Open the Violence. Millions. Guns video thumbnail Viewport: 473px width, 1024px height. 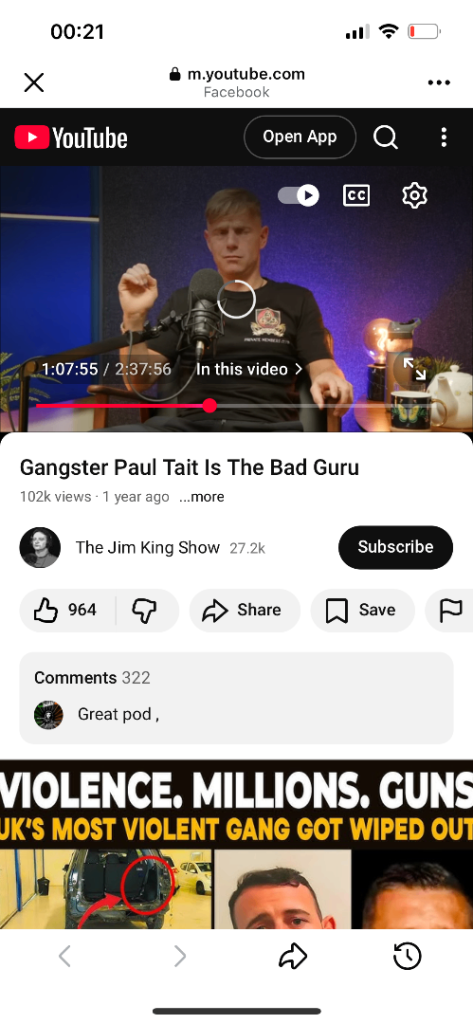(236, 844)
